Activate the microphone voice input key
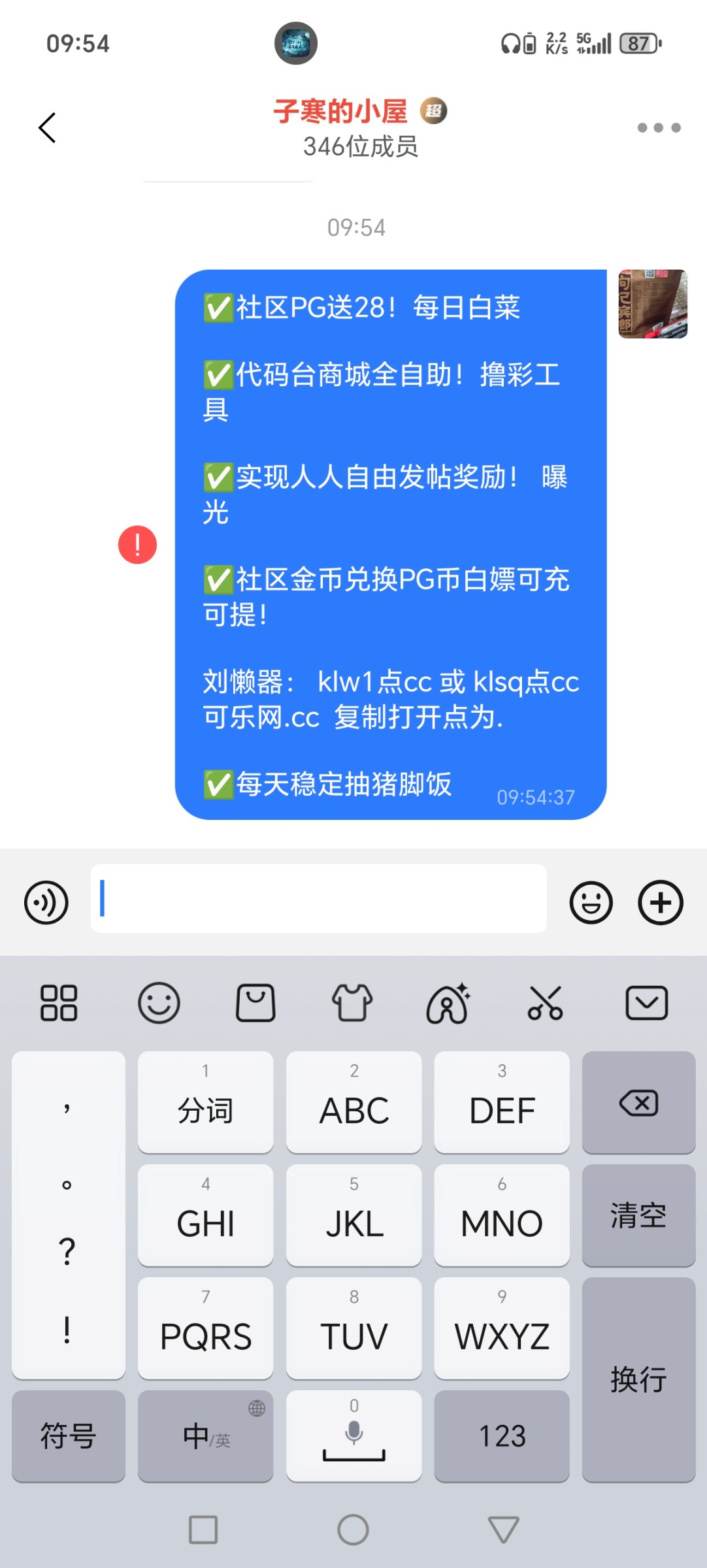 pyautogui.click(x=353, y=1437)
